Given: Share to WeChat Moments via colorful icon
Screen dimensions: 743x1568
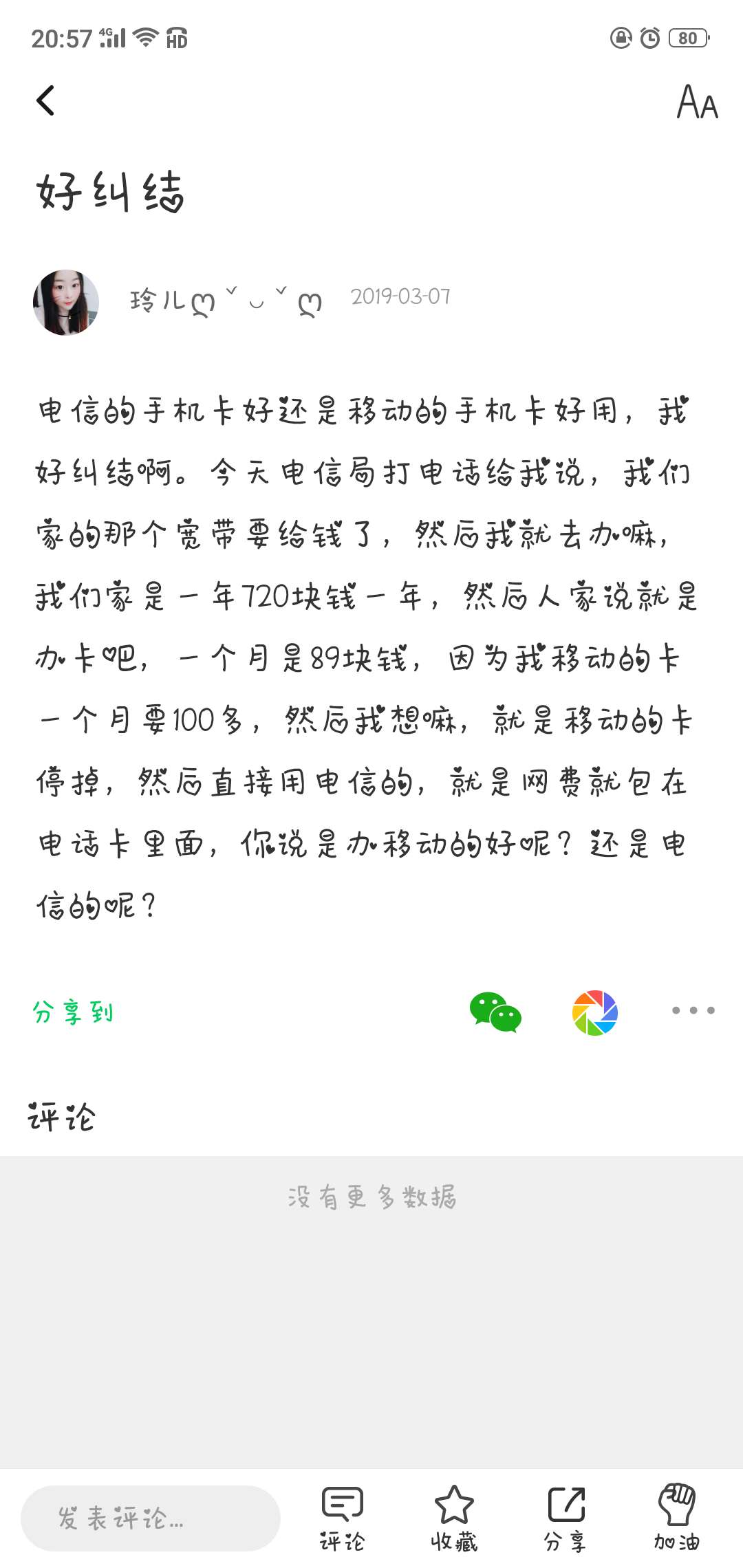Looking at the screenshot, I should coord(594,1011).
